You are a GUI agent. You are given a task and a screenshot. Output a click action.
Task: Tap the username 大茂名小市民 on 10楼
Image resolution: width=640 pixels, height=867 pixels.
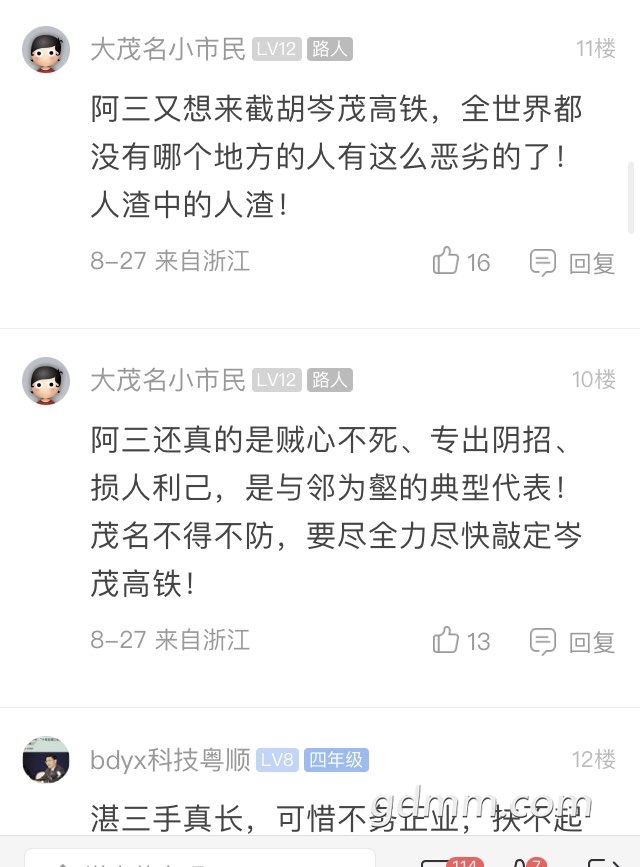point(168,380)
